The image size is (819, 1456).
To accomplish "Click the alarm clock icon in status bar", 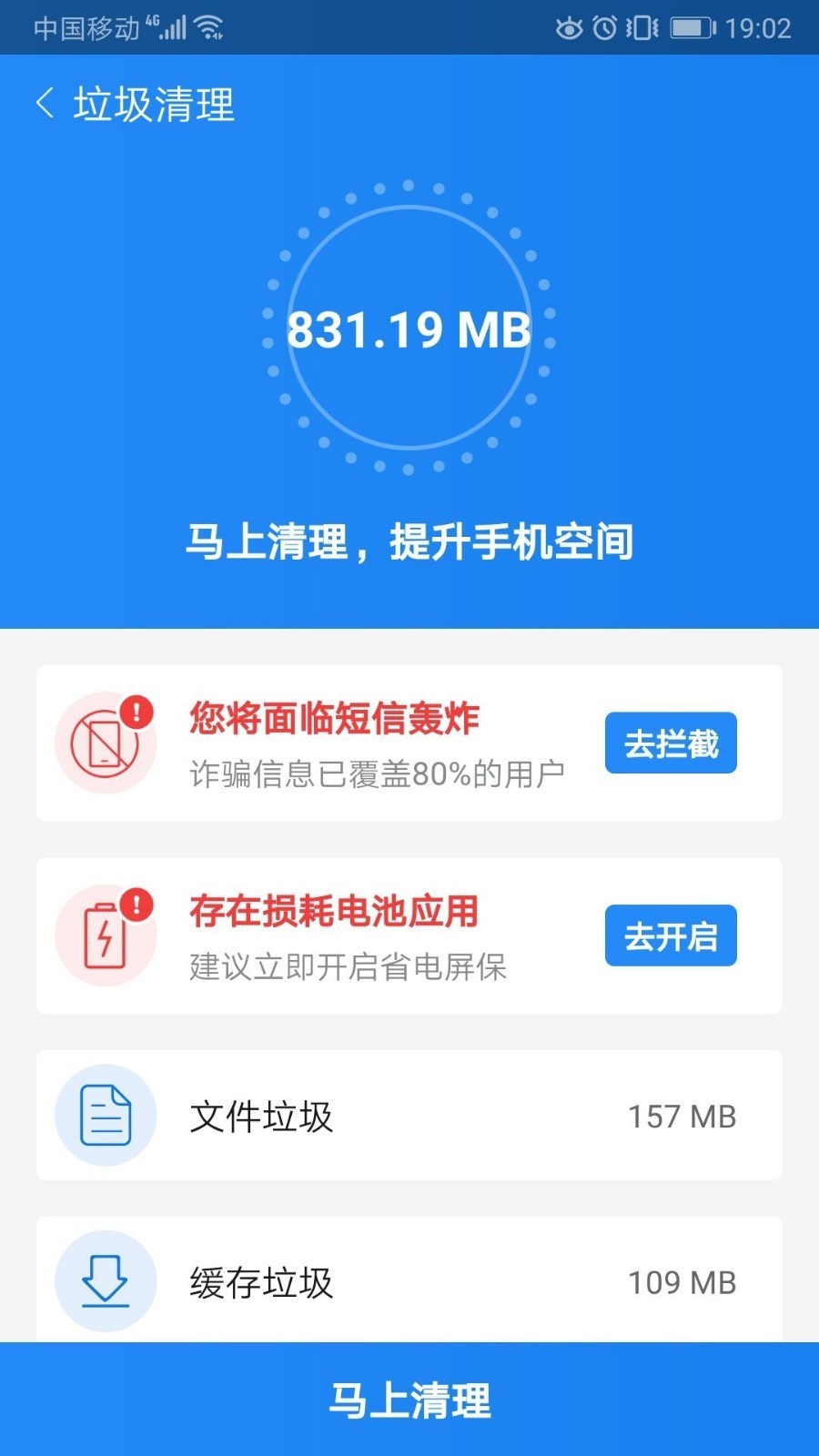I will pos(604,27).
